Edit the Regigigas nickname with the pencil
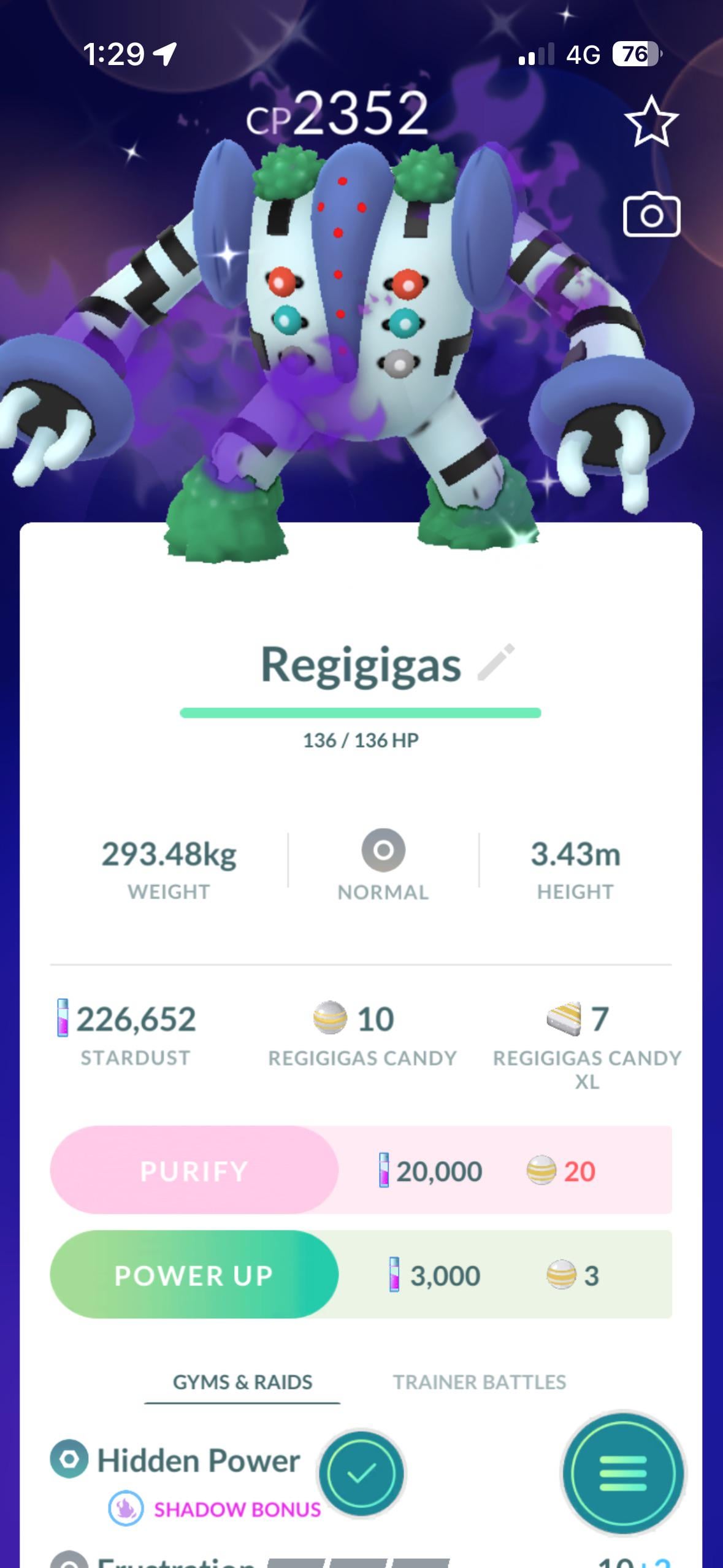Screen dimensions: 723x1568 coord(496,663)
